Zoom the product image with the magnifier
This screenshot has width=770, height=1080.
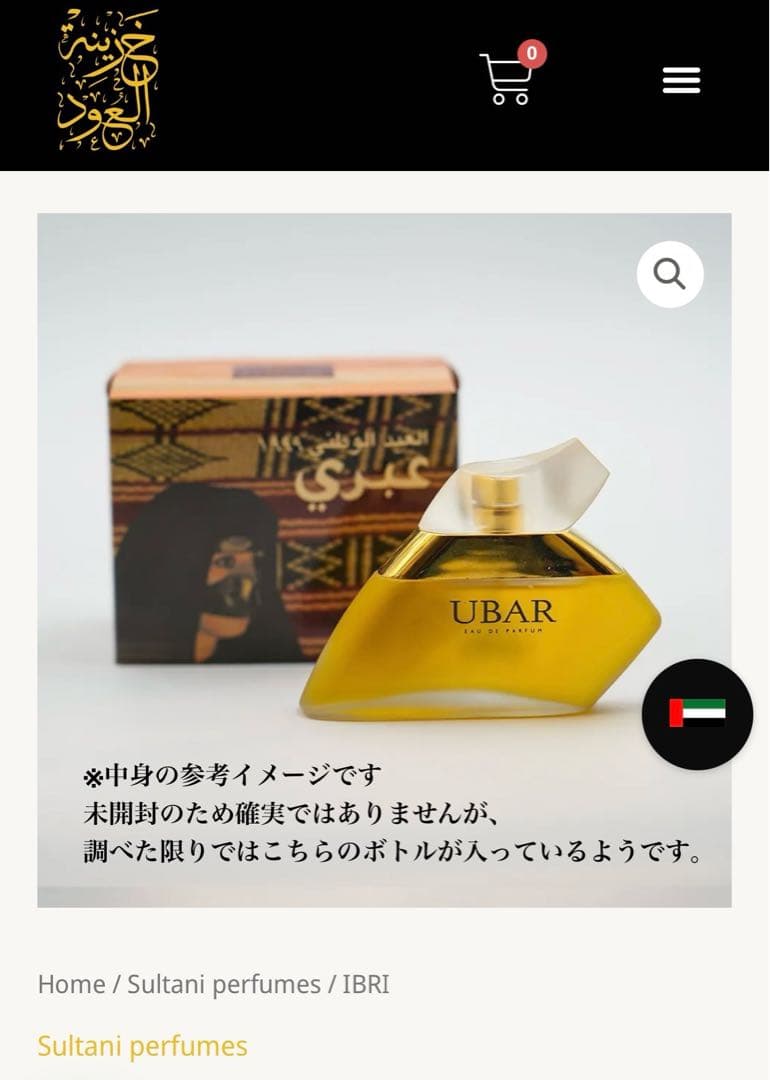(x=670, y=274)
